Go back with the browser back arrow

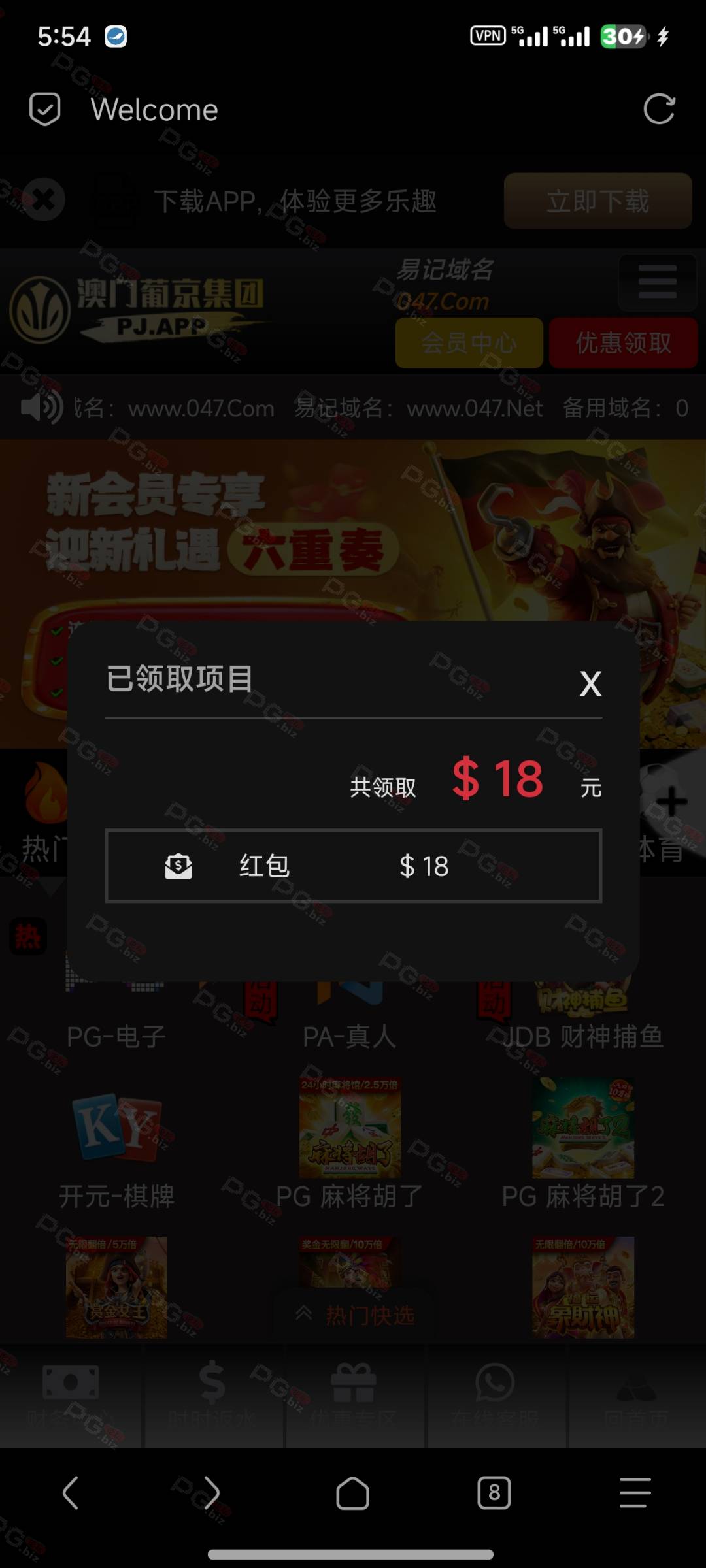tap(71, 1493)
